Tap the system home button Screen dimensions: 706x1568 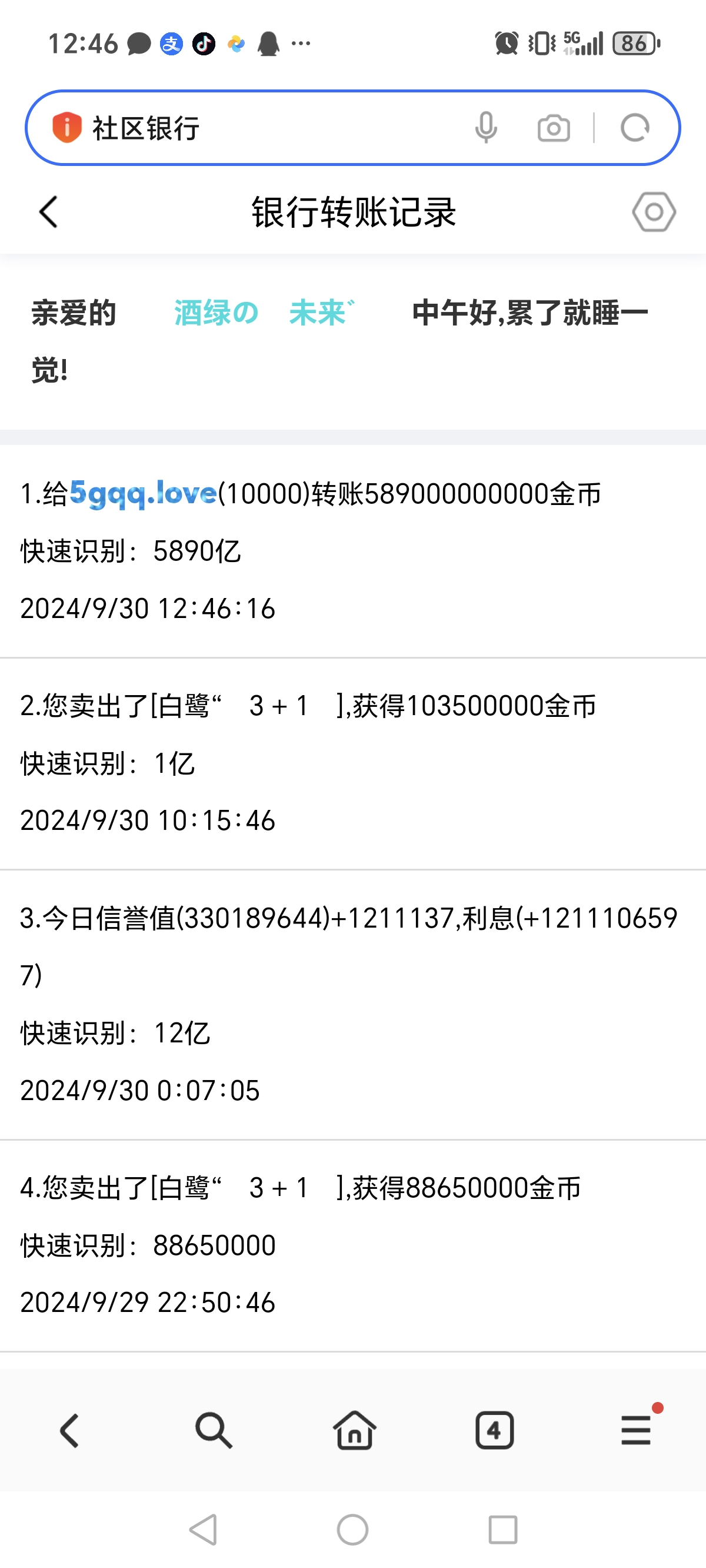(x=352, y=1530)
